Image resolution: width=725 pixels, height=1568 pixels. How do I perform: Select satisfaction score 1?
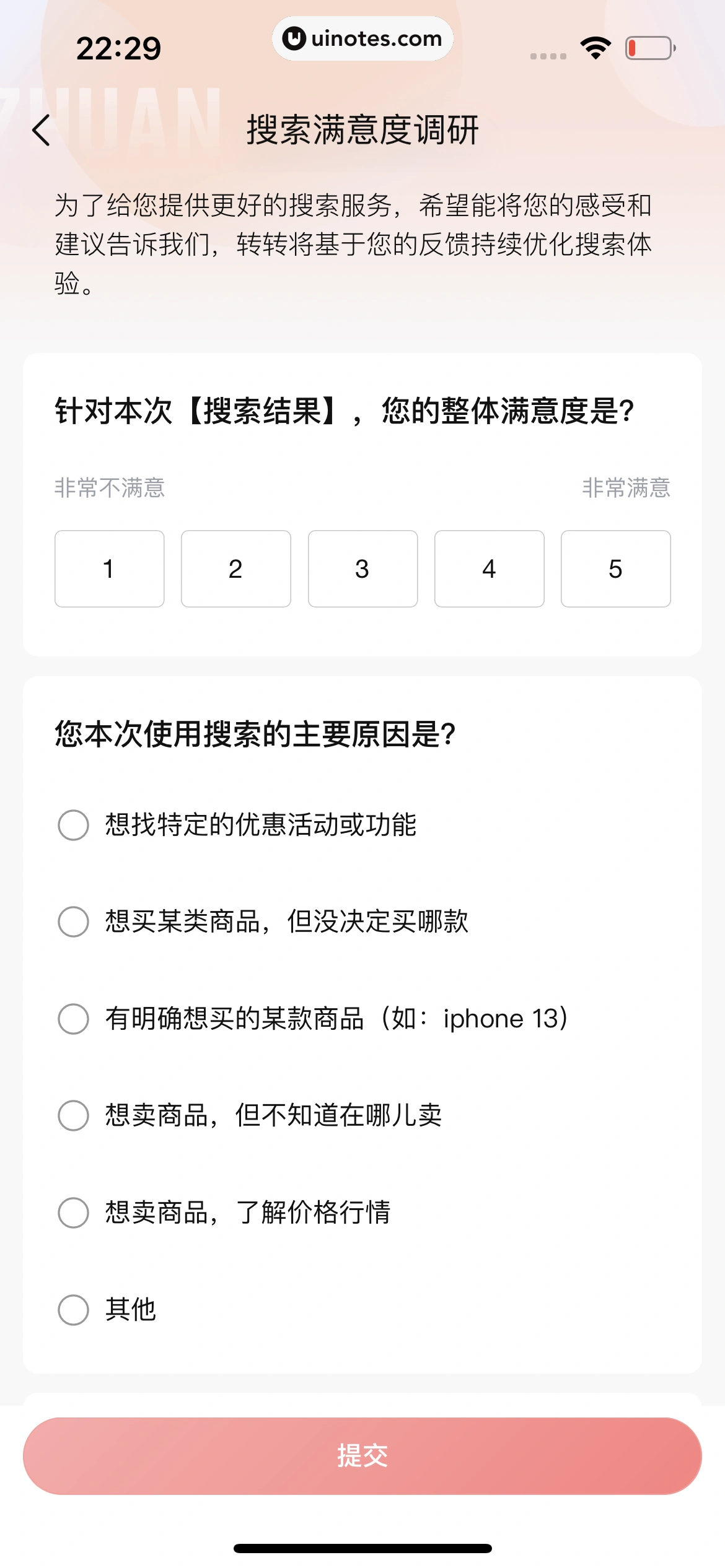click(109, 568)
